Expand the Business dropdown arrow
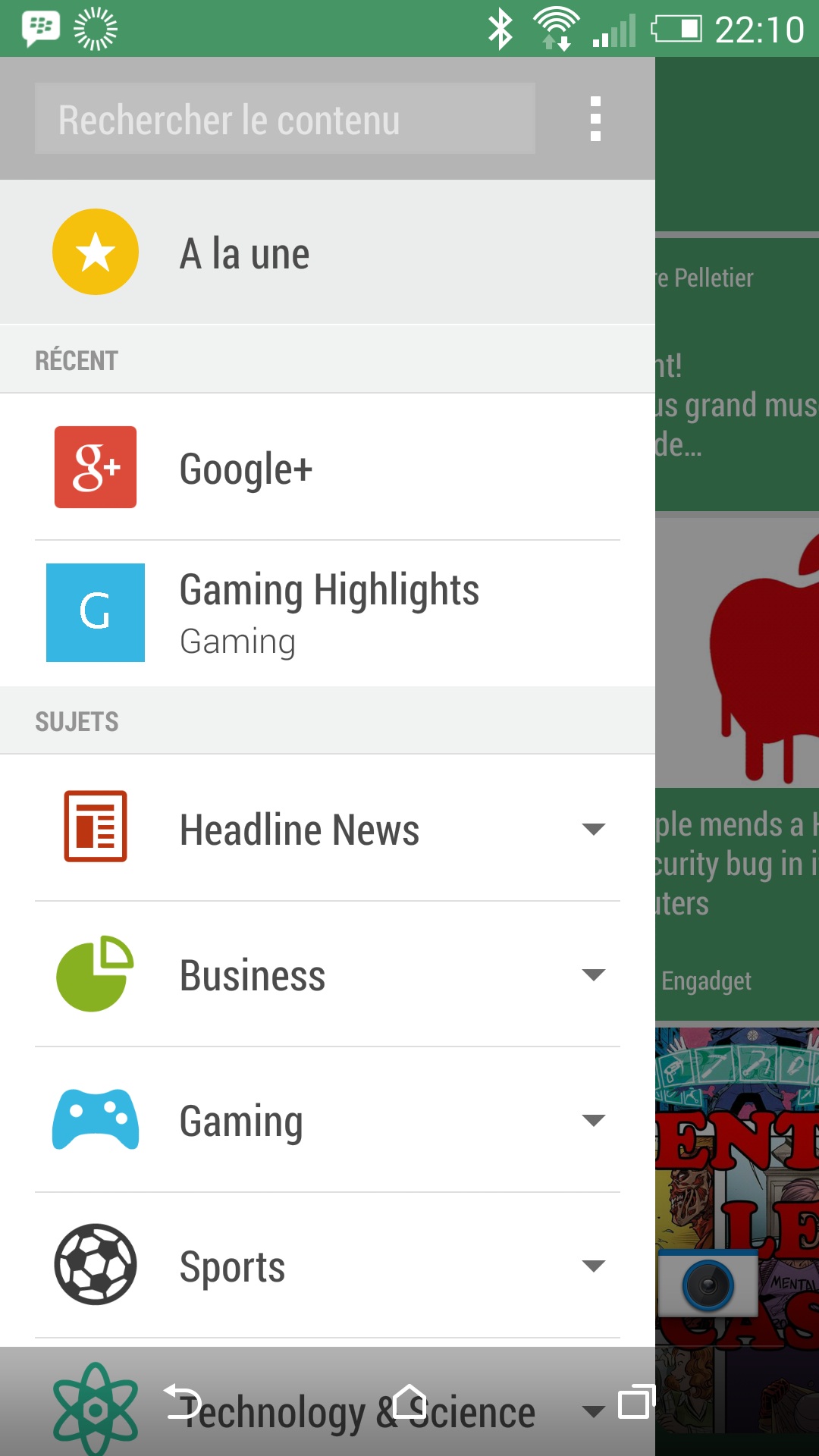Image resolution: width=819 pixels, height=1456 pixels. (593, 974)
